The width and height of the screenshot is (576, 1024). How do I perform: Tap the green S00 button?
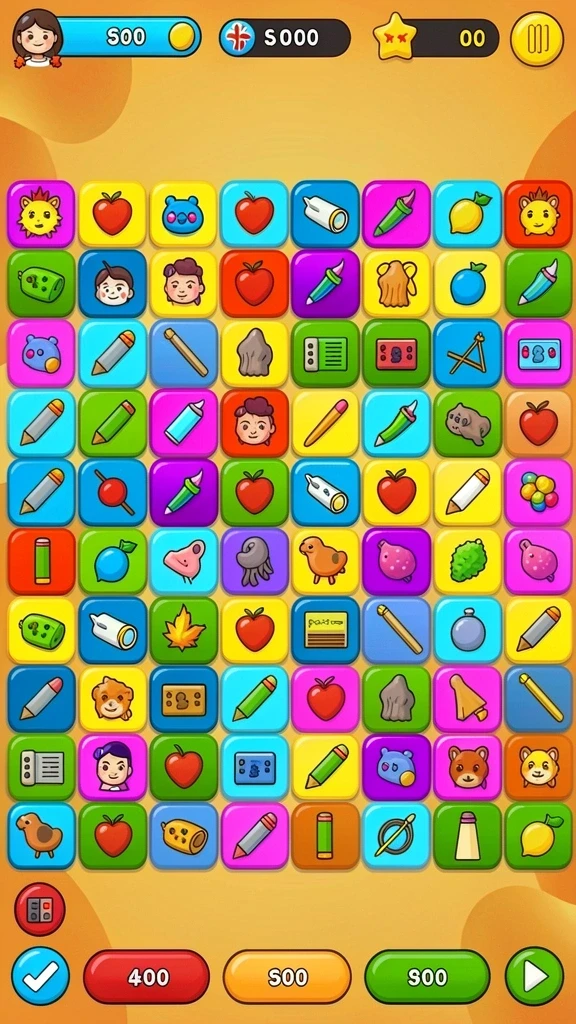tap(427, 977)
